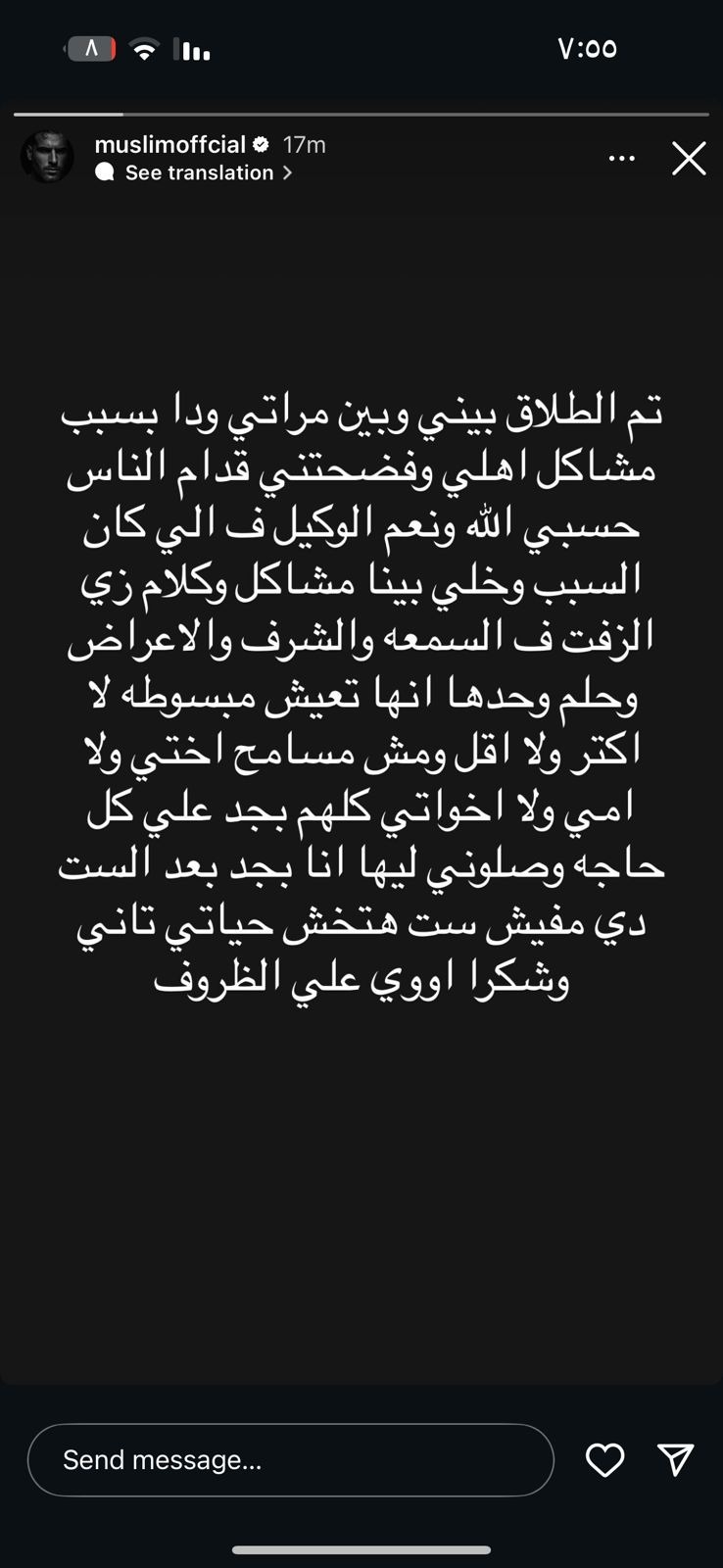Close the story viewer
This screenshot has height=1568, width=723.
(x=689, y=158)
